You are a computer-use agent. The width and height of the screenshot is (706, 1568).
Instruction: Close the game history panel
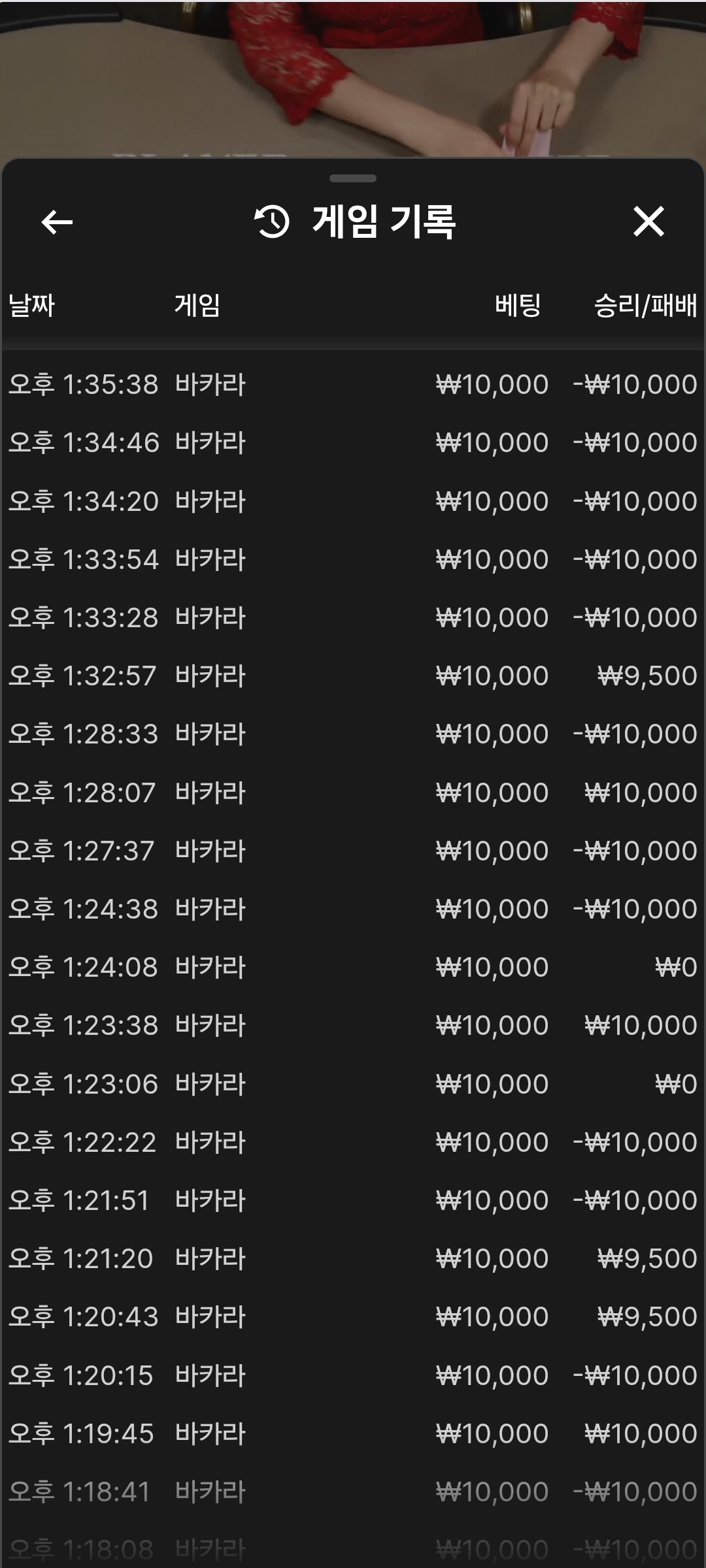648,221
